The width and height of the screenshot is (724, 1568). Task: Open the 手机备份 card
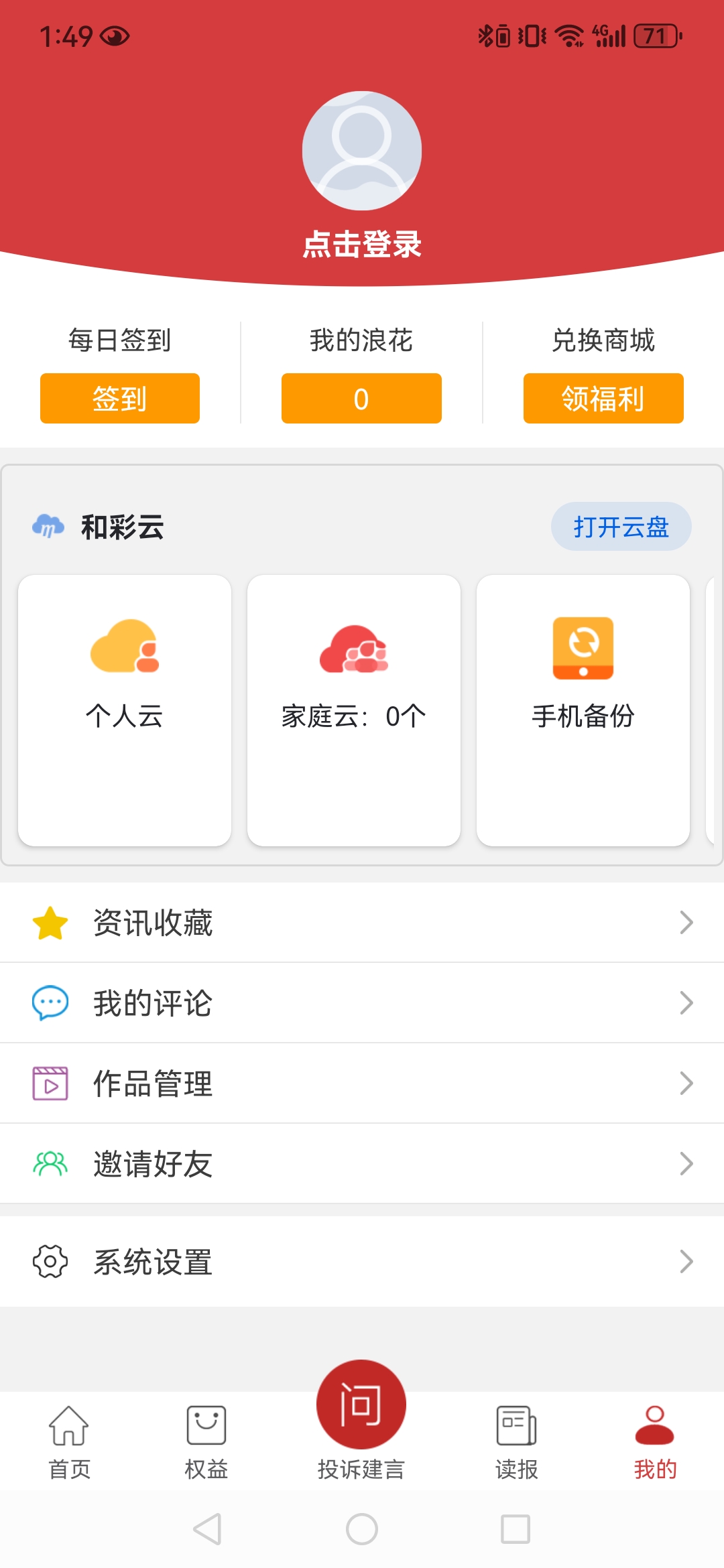(x=583, y=710)
